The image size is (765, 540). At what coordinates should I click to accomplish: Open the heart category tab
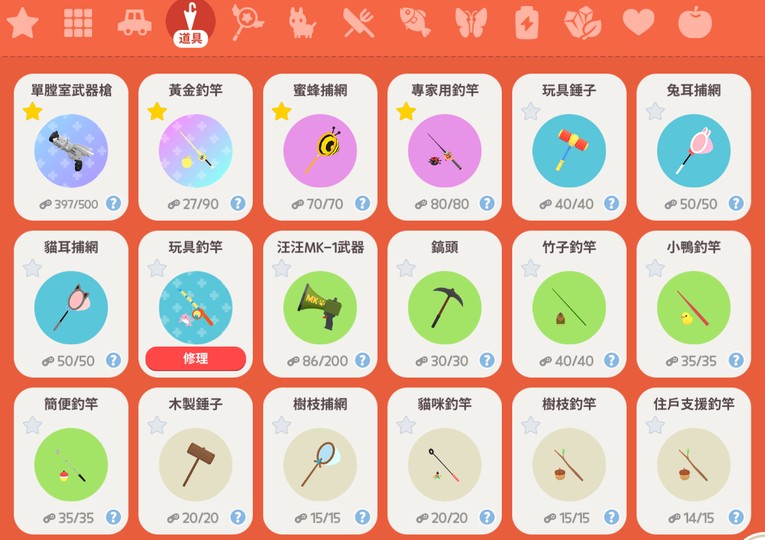coord(638,20)
